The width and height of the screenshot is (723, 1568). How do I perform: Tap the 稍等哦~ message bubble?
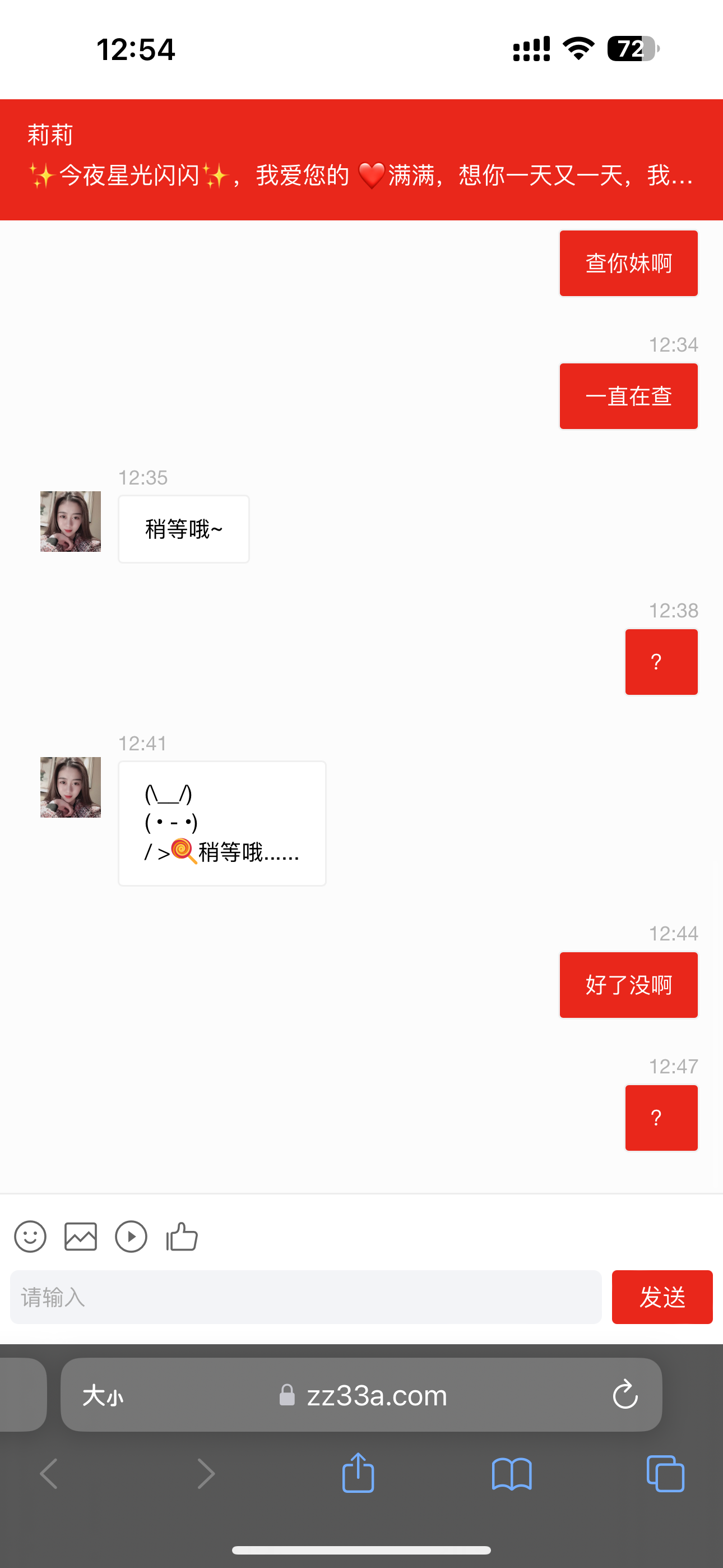tap(183, 528)
